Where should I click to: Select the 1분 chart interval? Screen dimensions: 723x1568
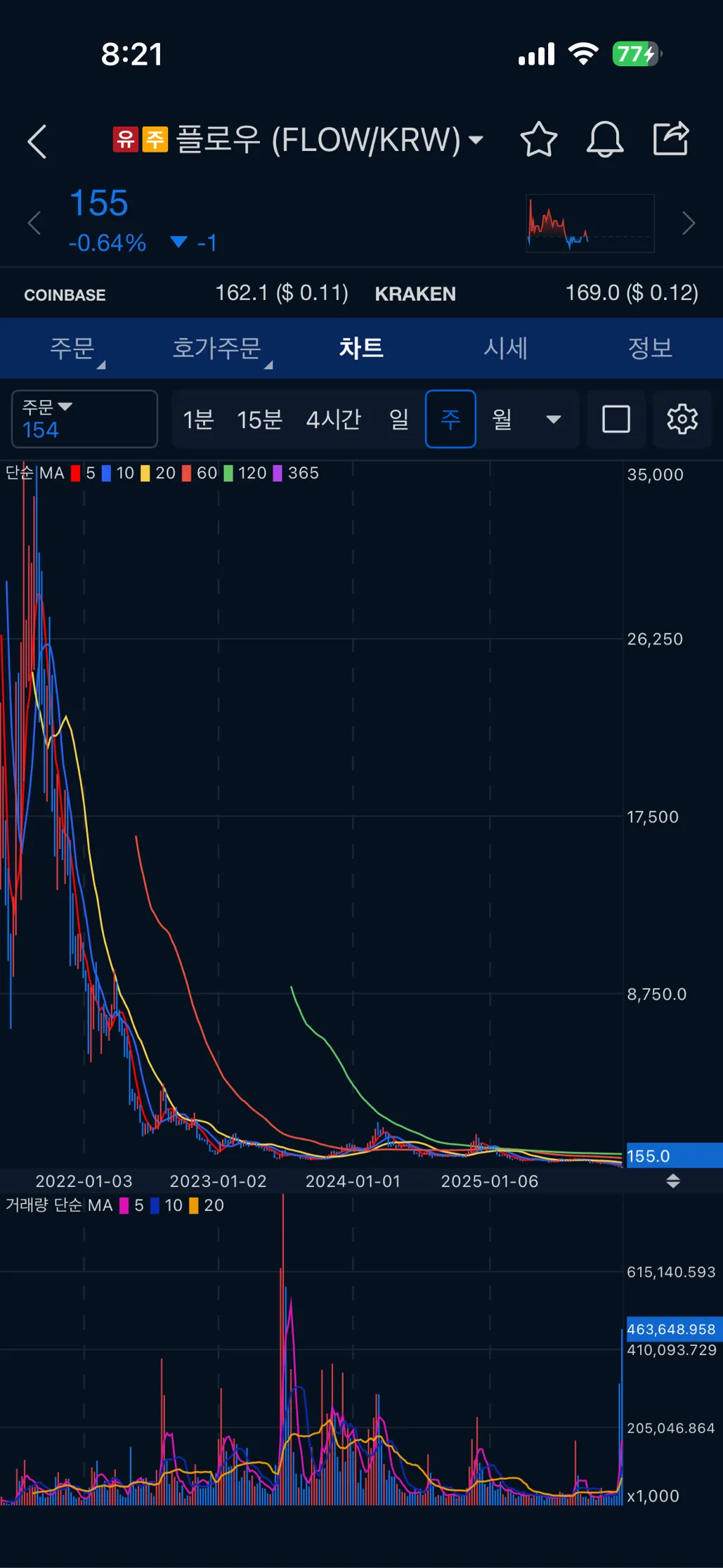tap(198, 420)
